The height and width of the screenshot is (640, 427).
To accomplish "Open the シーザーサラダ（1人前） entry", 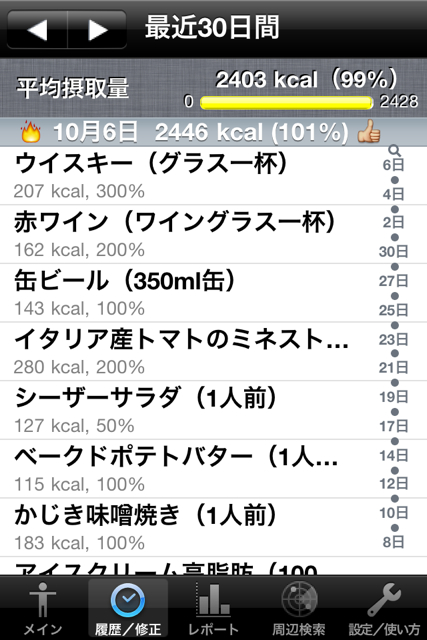I will coord(188,411).
